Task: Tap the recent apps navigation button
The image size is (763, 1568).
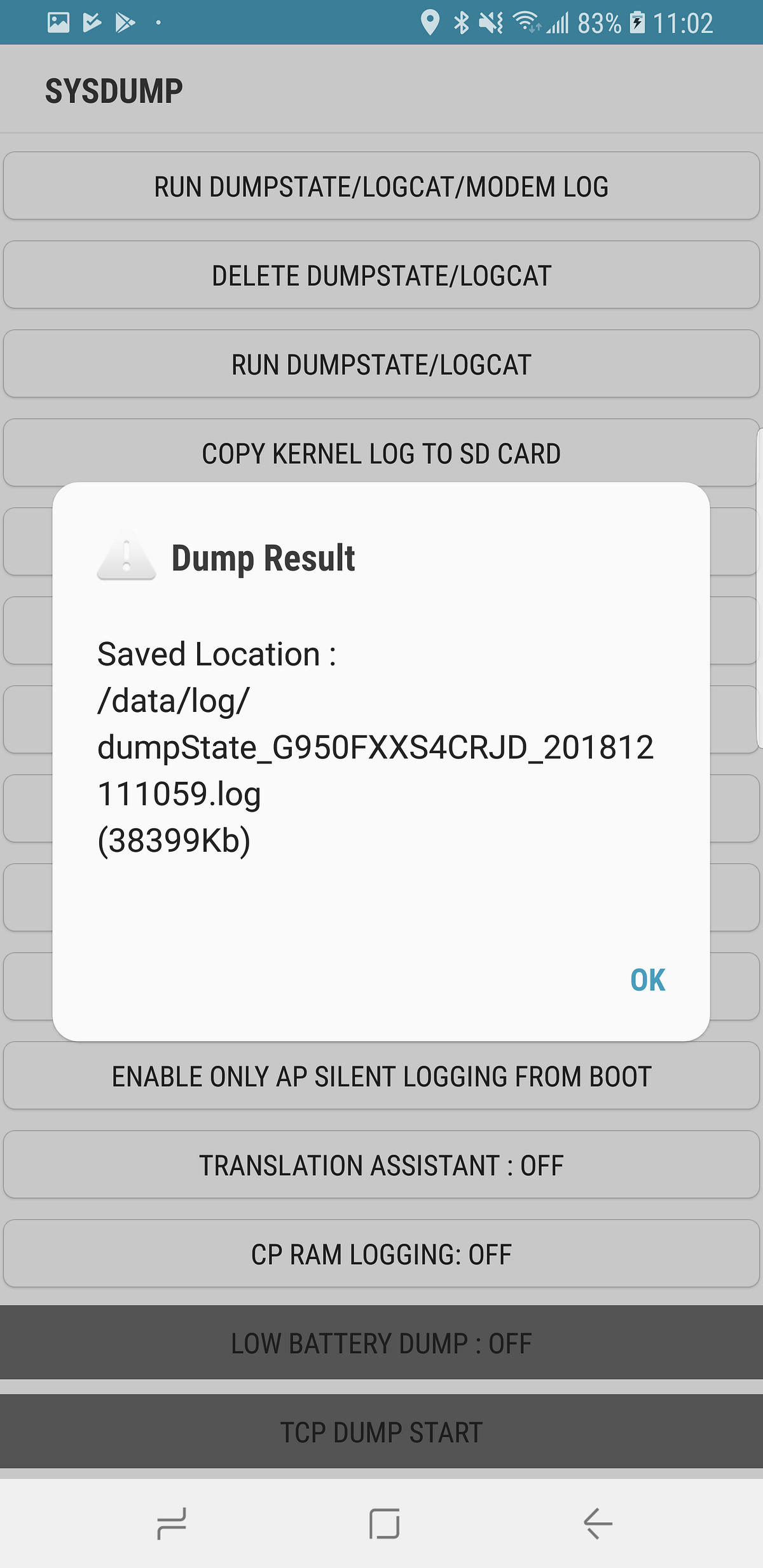Action: click(x=170, y=1522)
